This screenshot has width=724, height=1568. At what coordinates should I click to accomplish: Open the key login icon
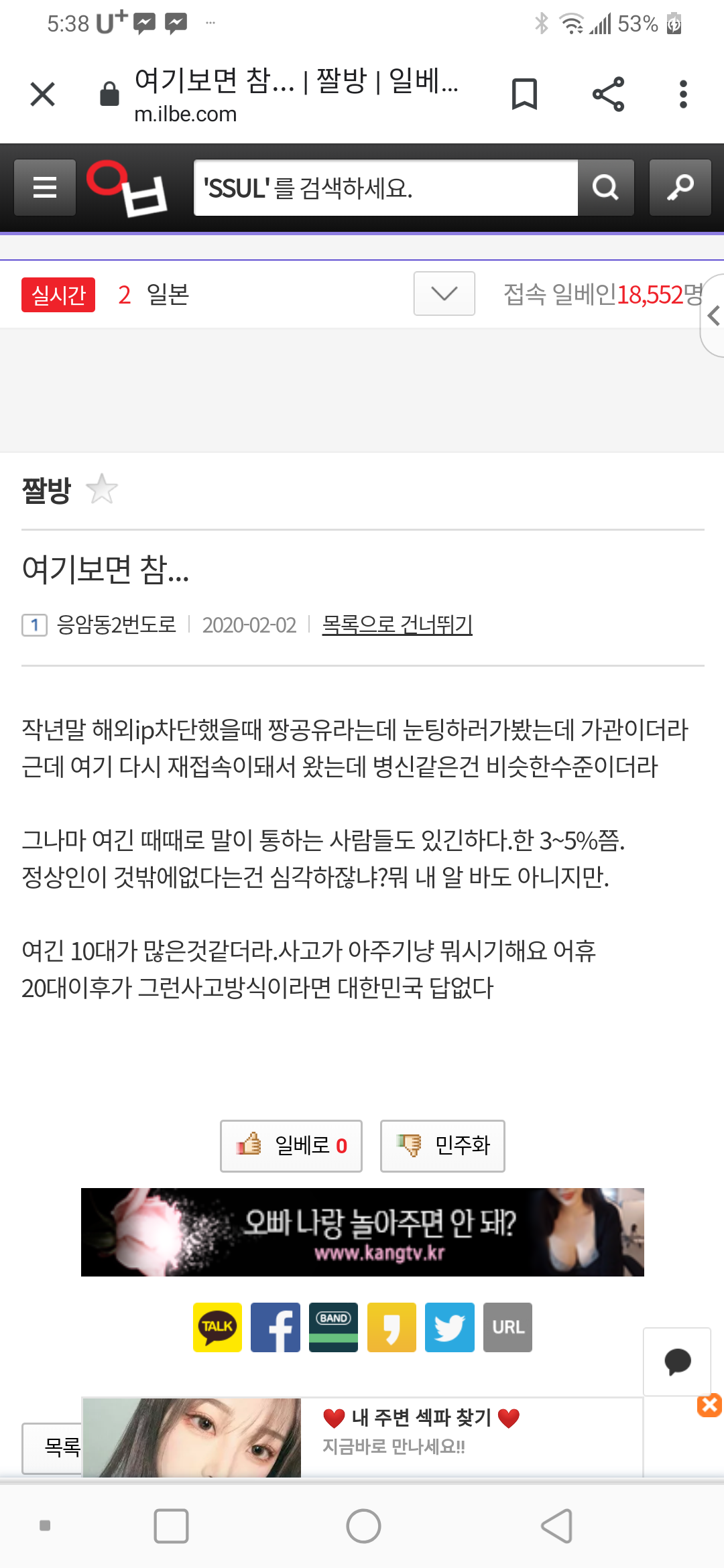(680, 188)
